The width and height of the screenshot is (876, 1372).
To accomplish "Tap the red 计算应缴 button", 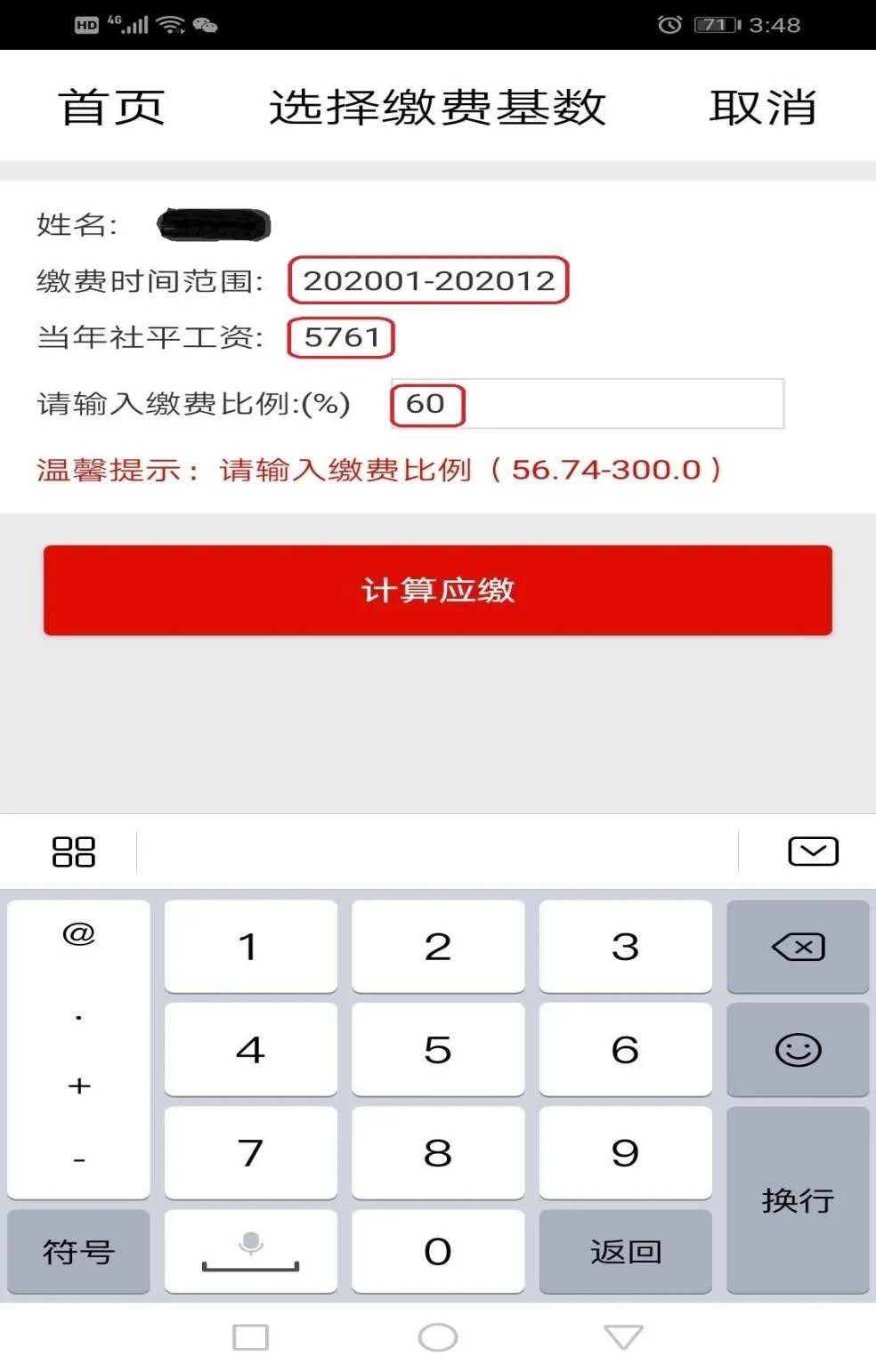I will tap(438, 590).
